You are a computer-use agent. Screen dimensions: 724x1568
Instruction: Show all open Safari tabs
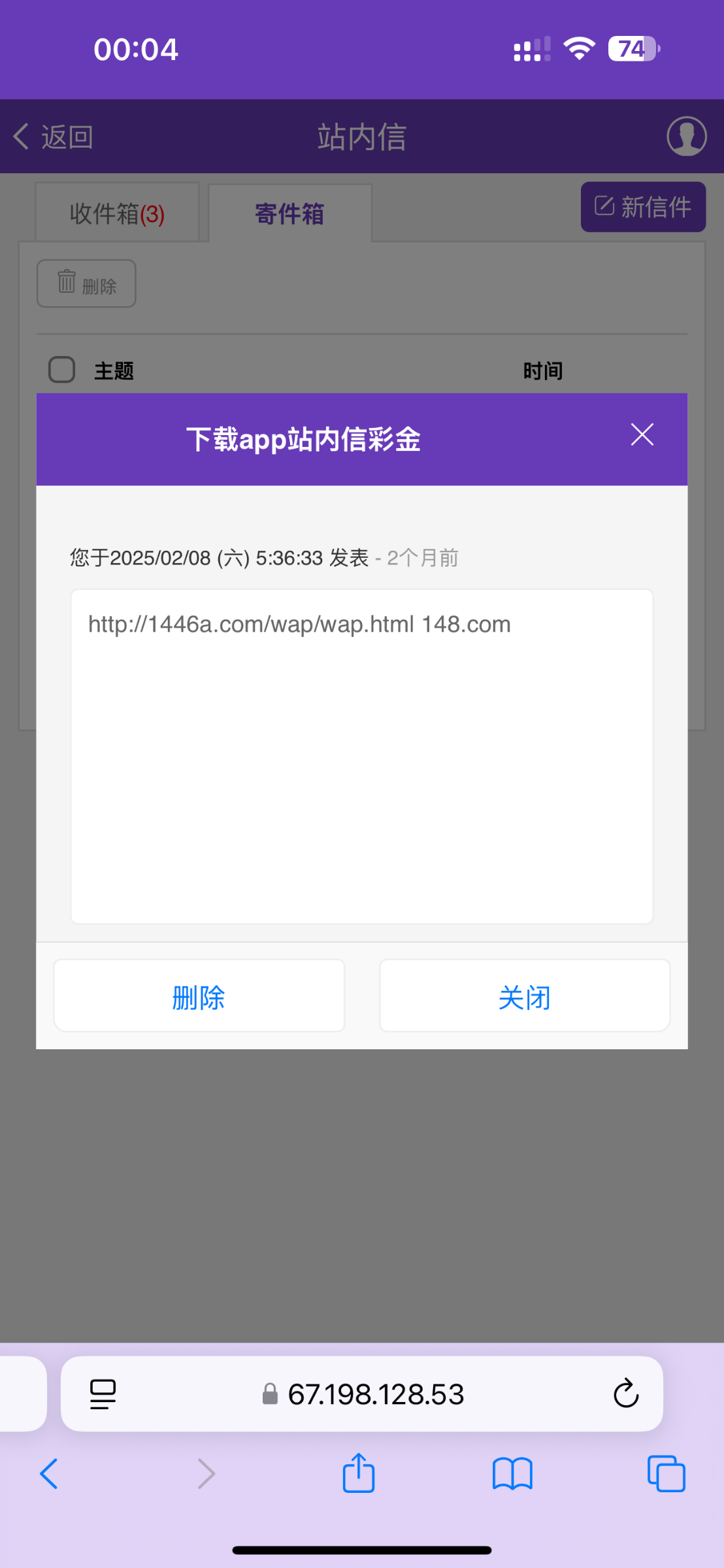click(x=666, y=1475)
